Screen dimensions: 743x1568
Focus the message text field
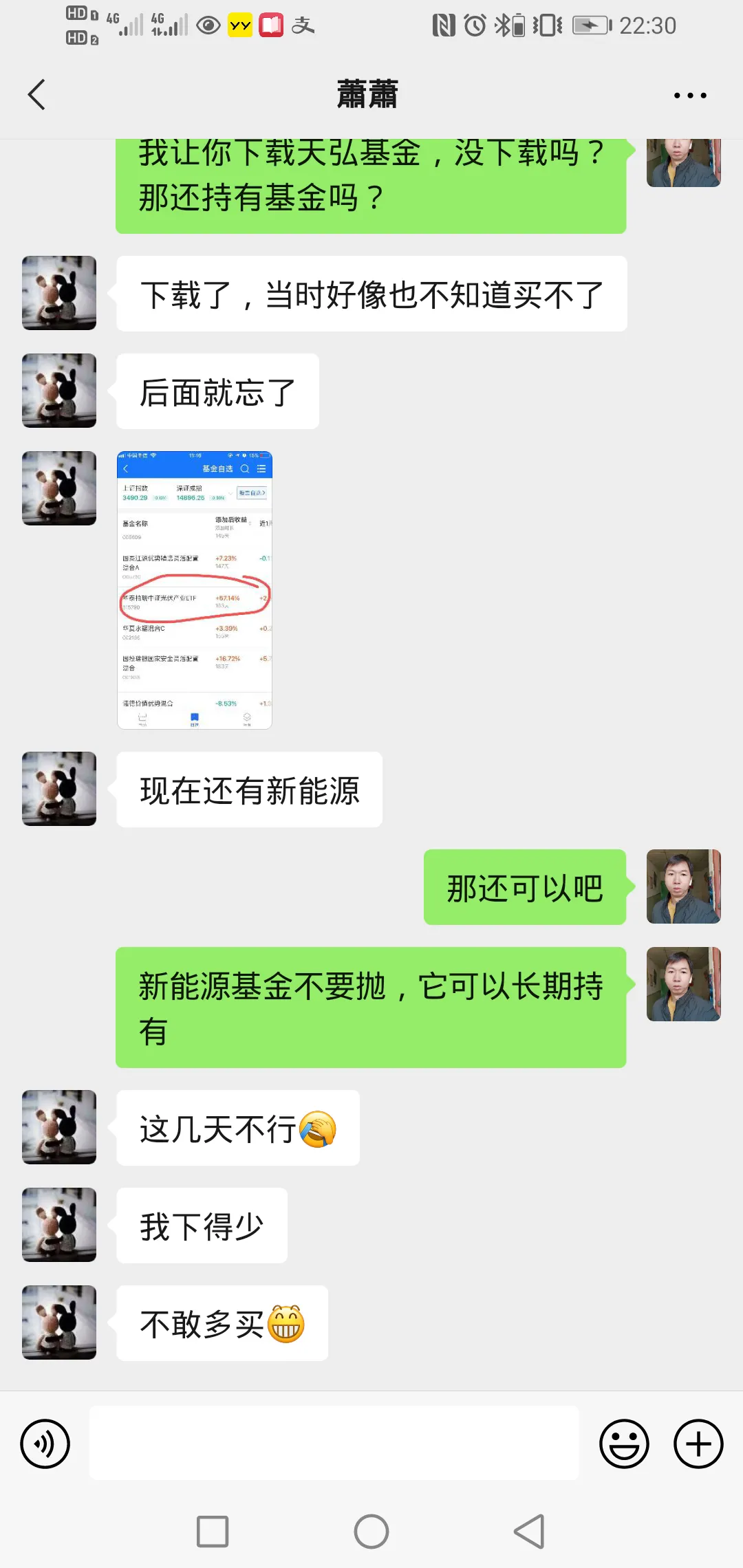pos(334,1443)
